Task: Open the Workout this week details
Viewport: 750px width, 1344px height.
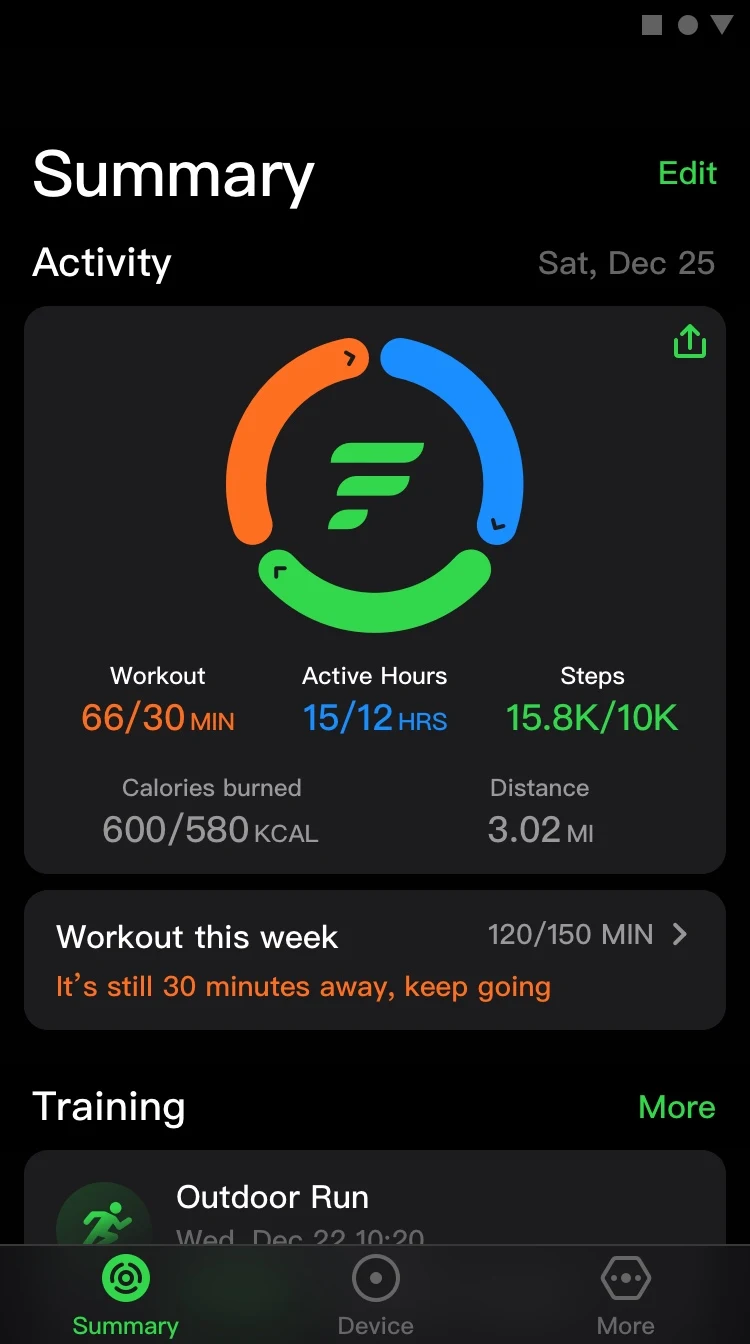Action: tap(375, 960)
